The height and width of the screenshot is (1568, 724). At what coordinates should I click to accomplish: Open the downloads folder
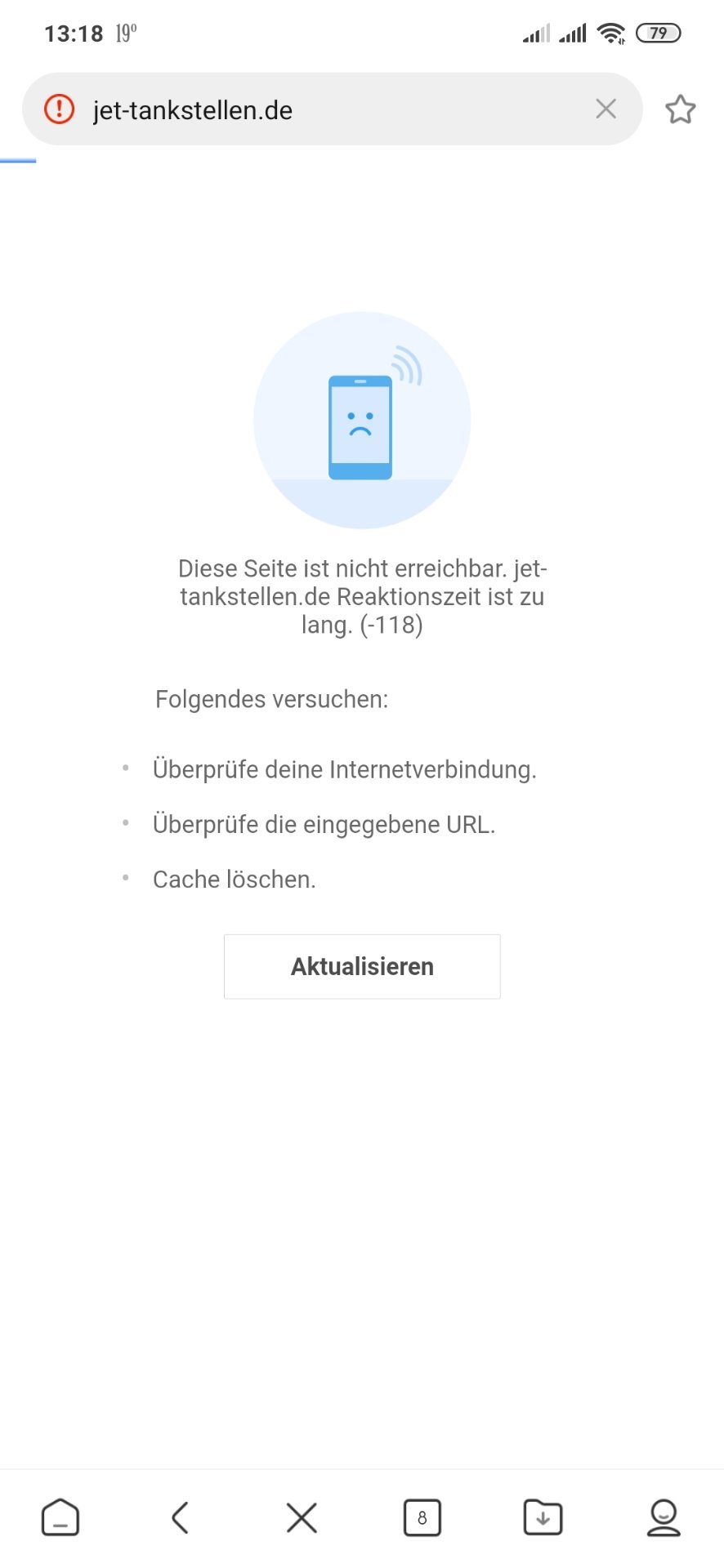[543, 1517]
